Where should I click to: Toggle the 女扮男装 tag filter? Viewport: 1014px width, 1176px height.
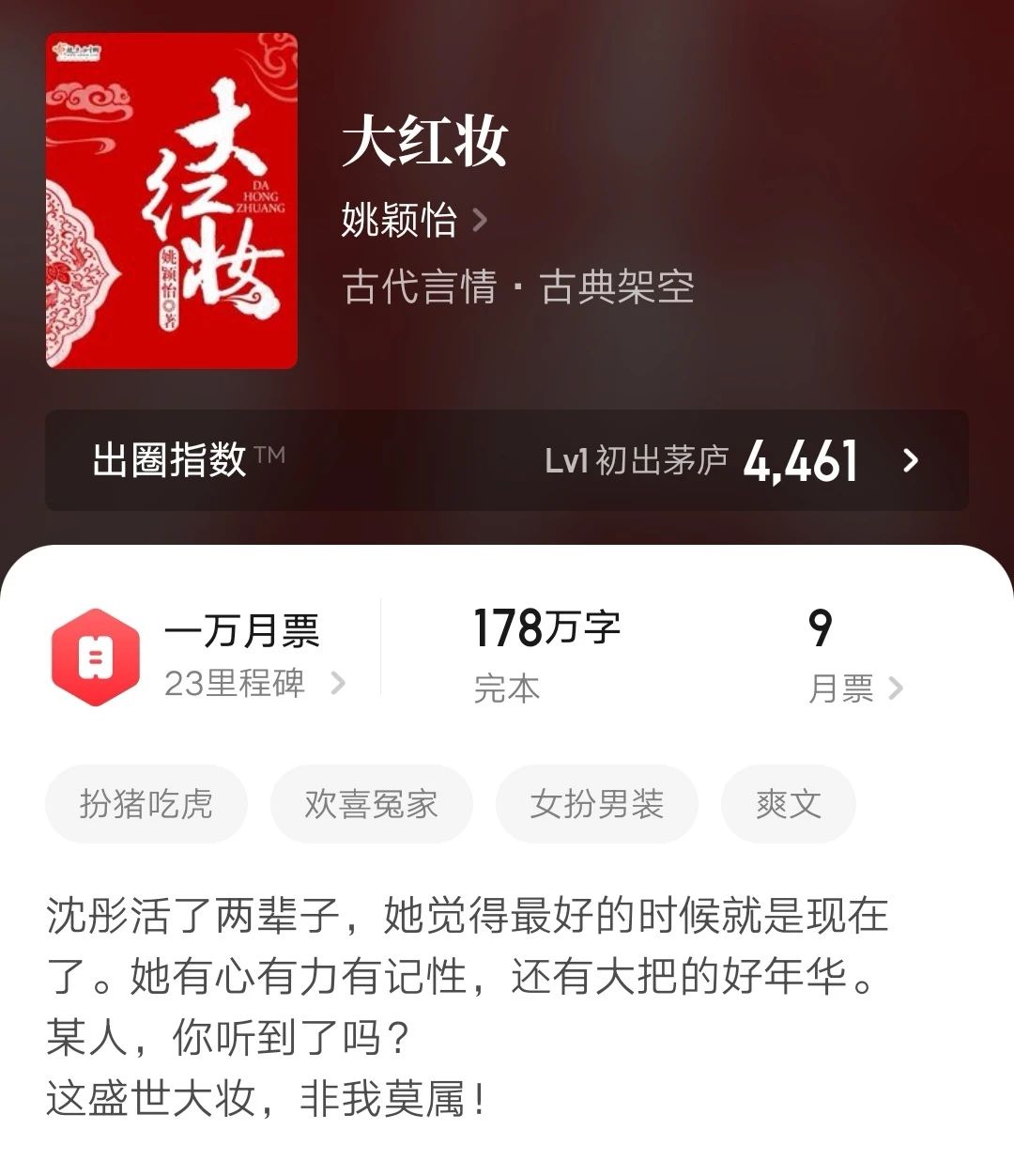[x=598, y=803]
